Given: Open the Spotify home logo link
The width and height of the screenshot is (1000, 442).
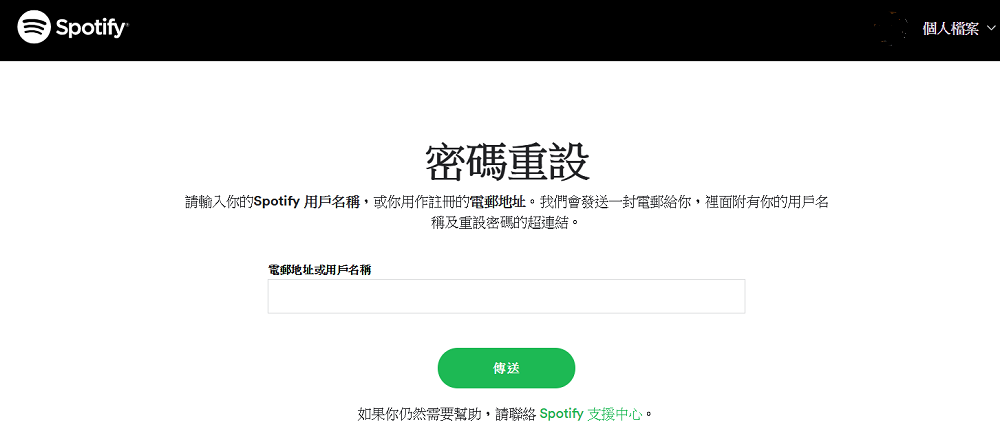Looking at the screenshot, I should [x=72, y=27].
